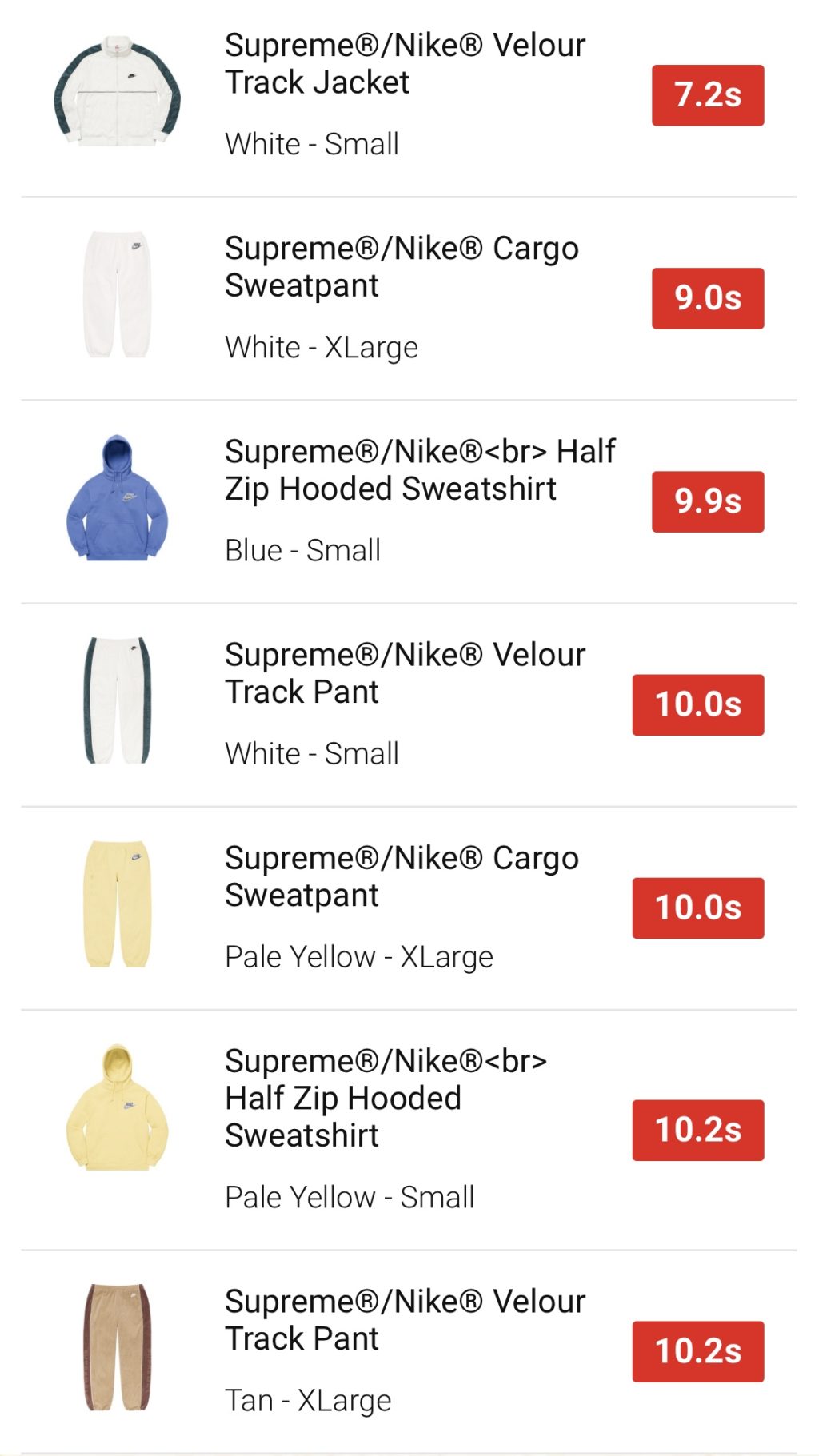Open the Supreme/Nike Velour Track Jacket listing
This screenshot has height=1456, width=819.
coord(404,63)
